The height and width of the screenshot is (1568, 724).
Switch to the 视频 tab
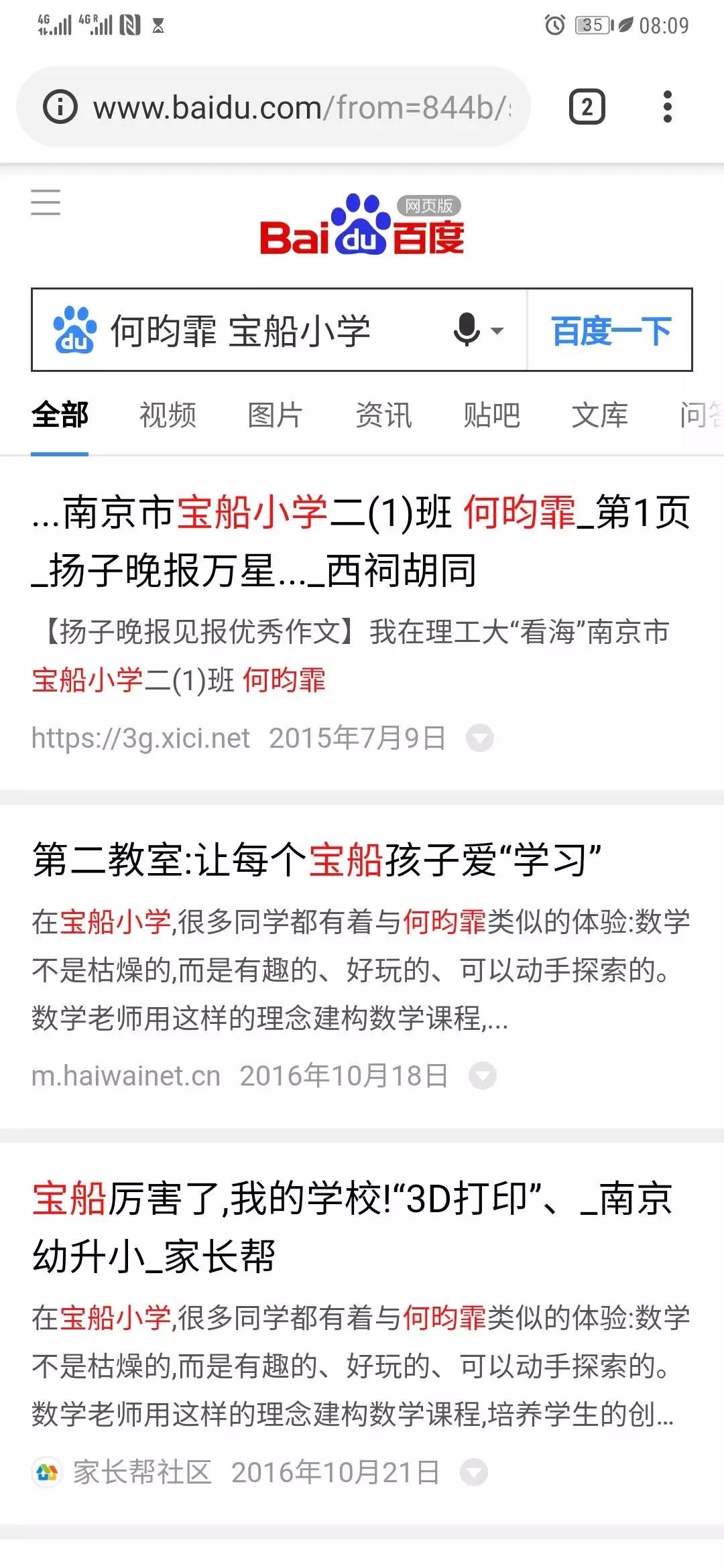[x=168, y=415]
